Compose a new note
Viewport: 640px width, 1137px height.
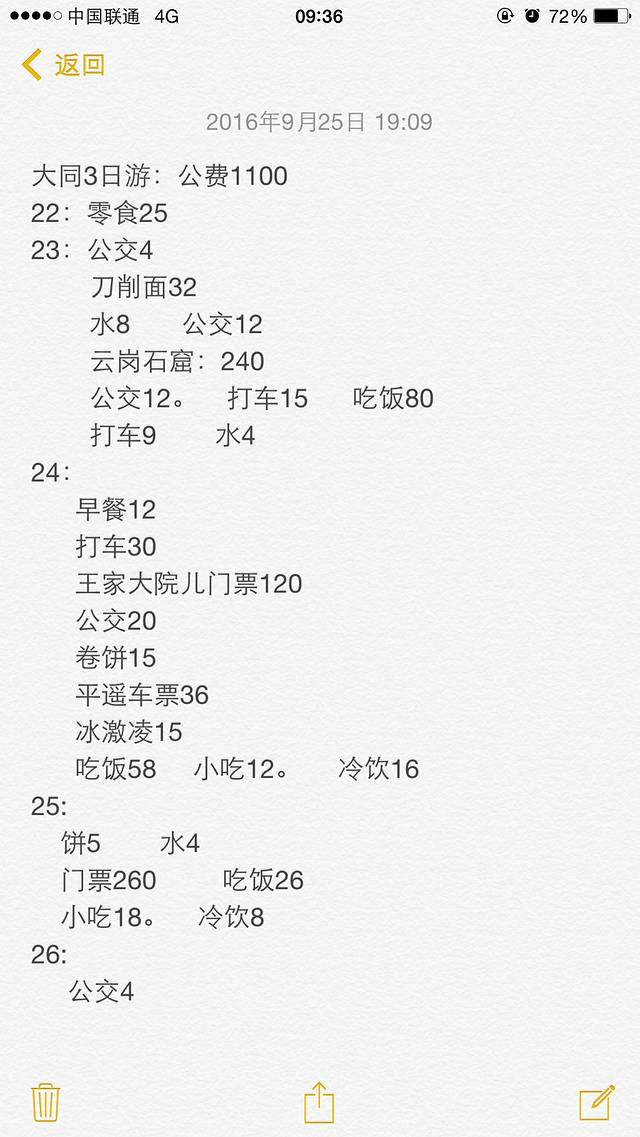pos(596,1102)
